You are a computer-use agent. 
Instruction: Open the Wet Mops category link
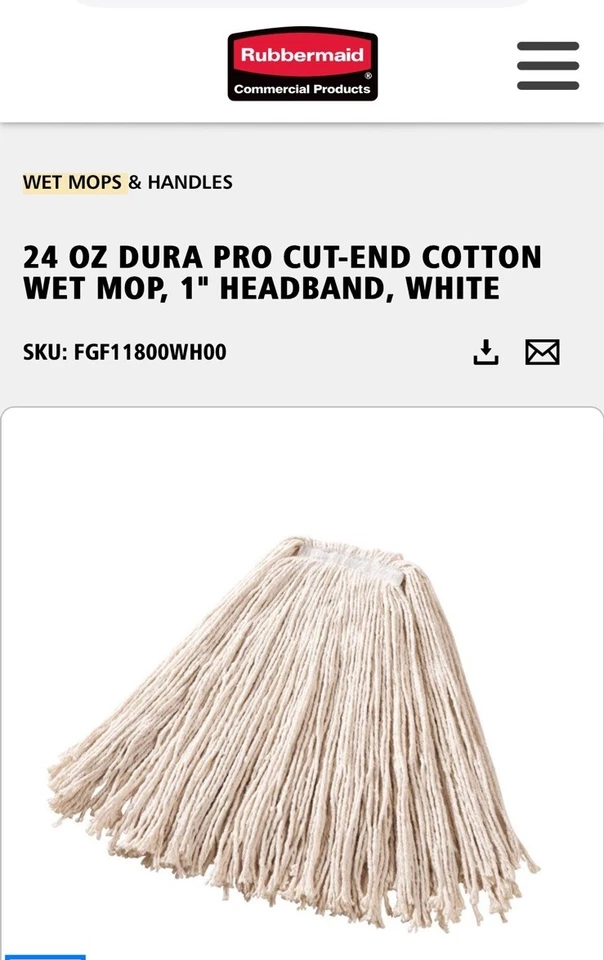(x=72, y=182)
